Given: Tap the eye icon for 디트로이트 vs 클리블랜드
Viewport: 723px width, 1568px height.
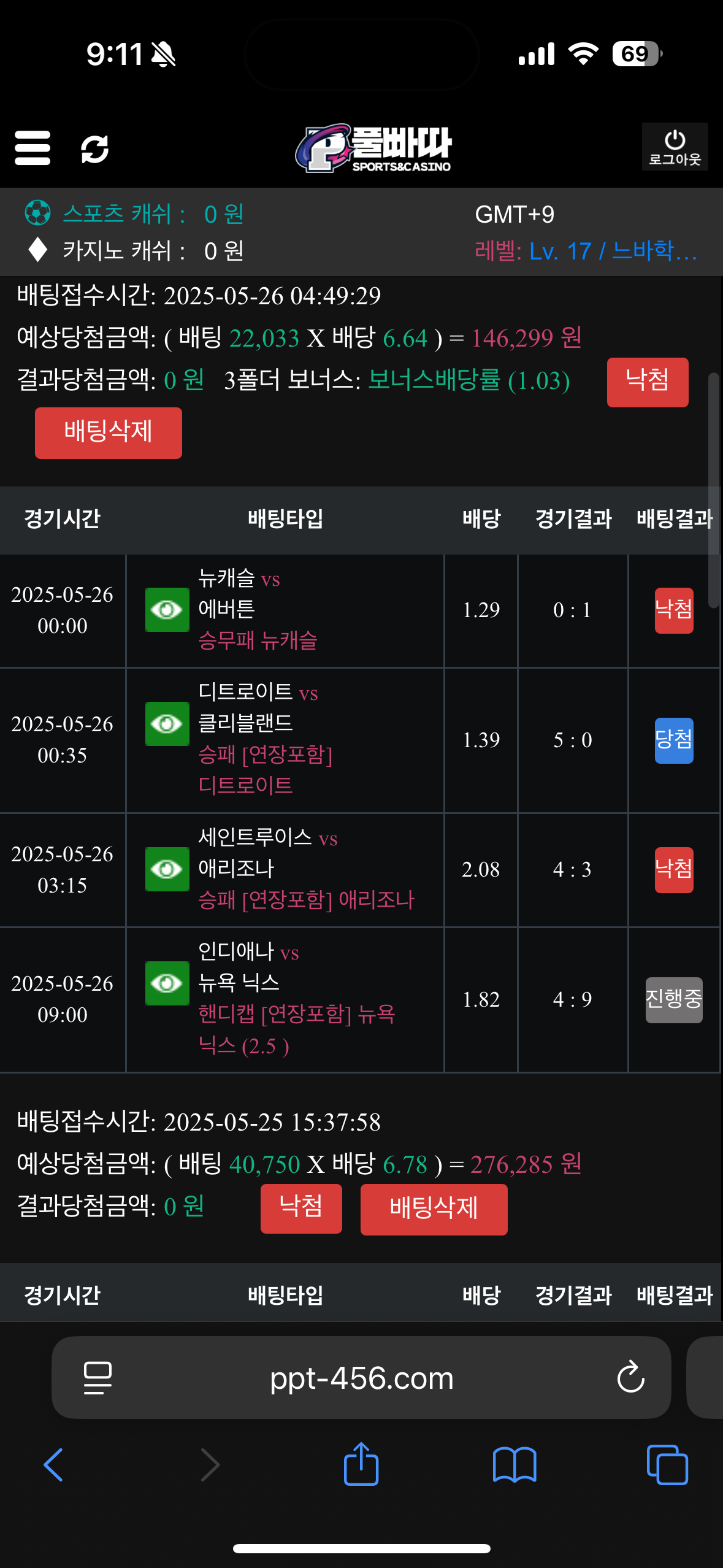Looking at the screenshot, I should [167, 724].
